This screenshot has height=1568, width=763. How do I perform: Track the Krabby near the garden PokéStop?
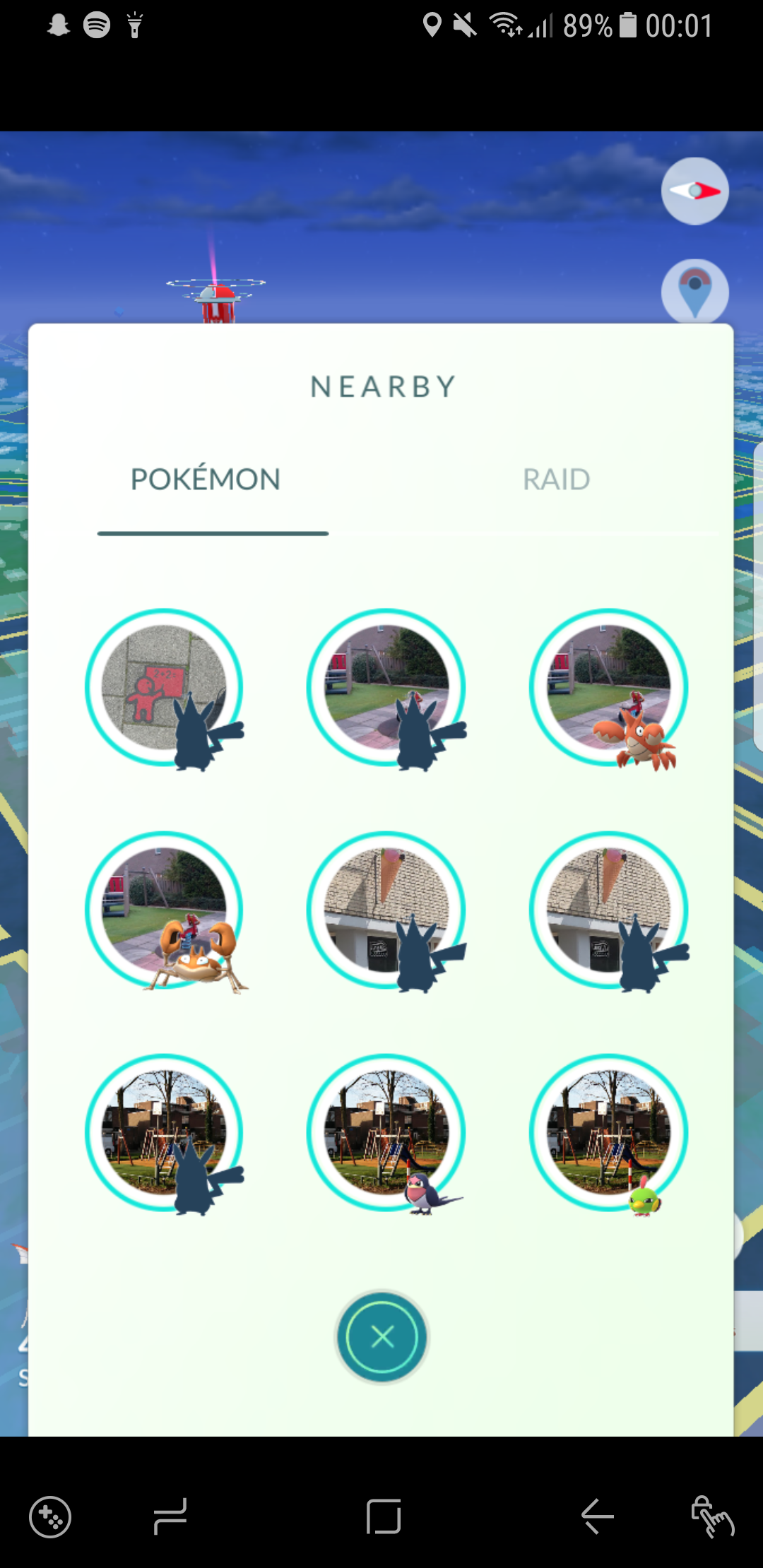pos(164,911)
